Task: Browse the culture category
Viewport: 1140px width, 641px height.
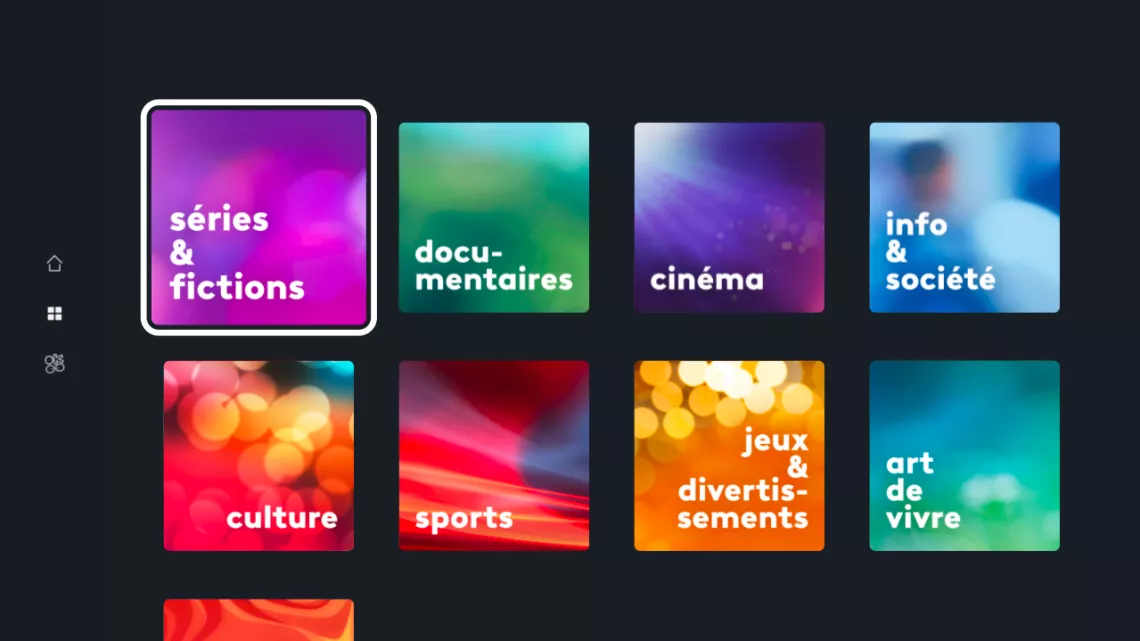Action: click(x=258, y=455)
